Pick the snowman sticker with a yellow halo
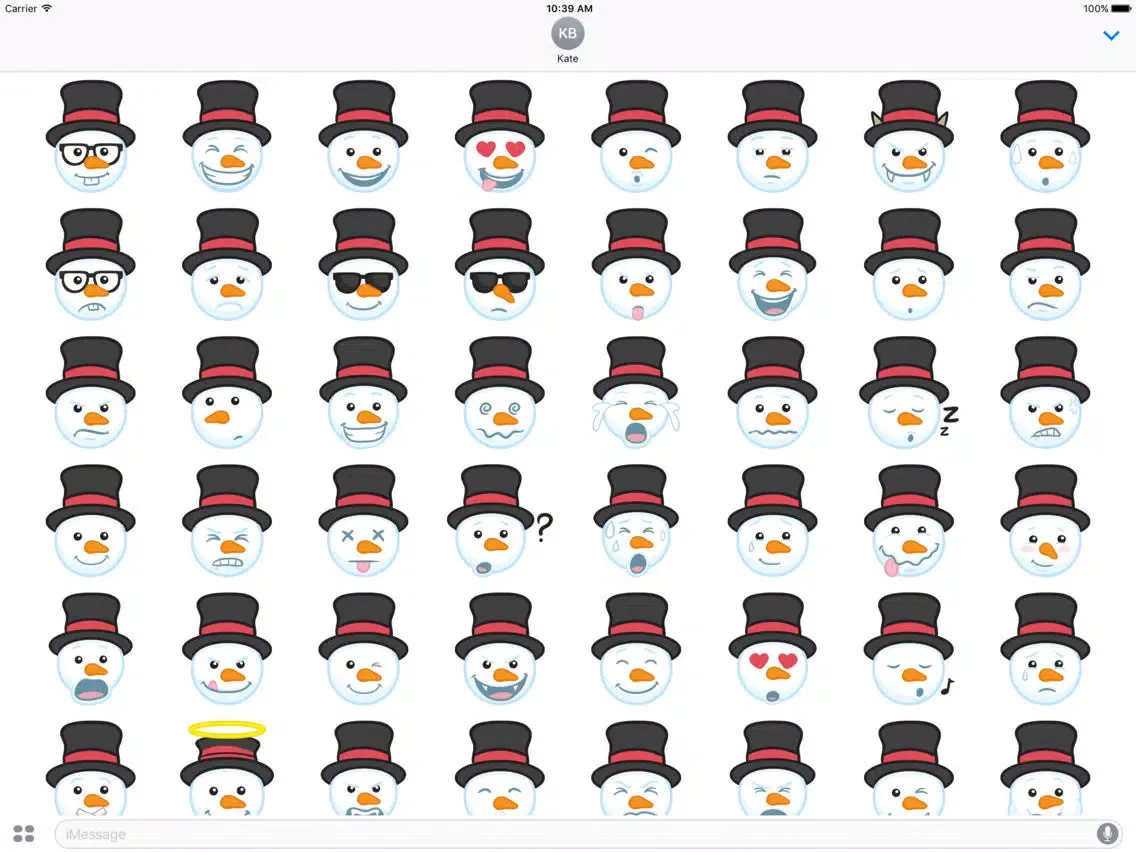Image resolution: width=1136 pixels, height=852 pixels. tap(227, 772)
